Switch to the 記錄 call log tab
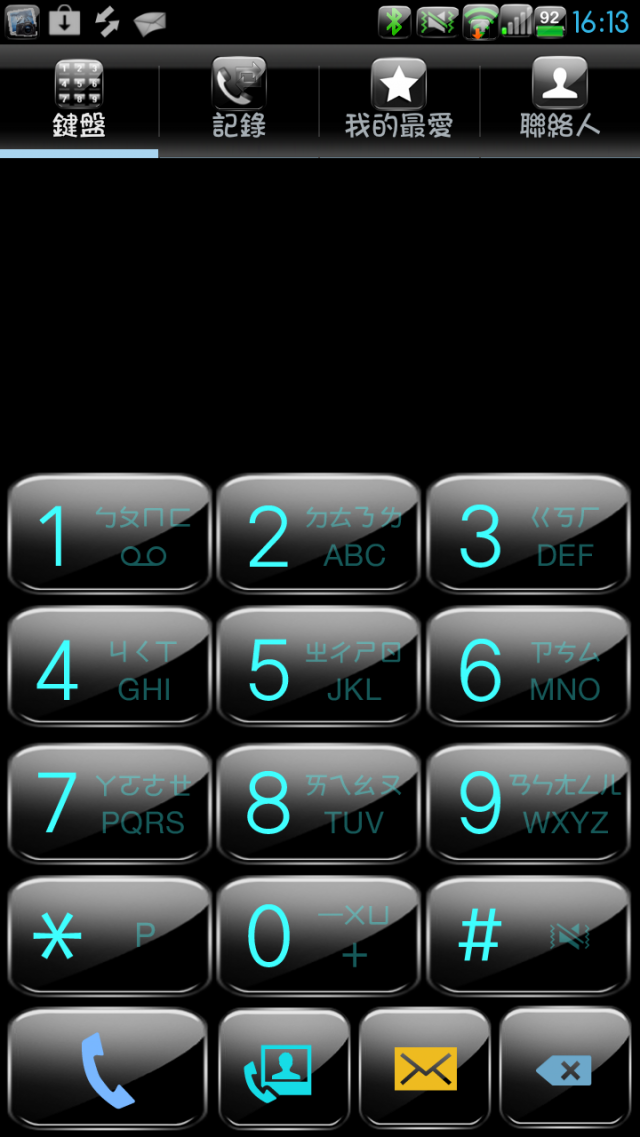This screenshot has width=640, height=1138. 239,100
